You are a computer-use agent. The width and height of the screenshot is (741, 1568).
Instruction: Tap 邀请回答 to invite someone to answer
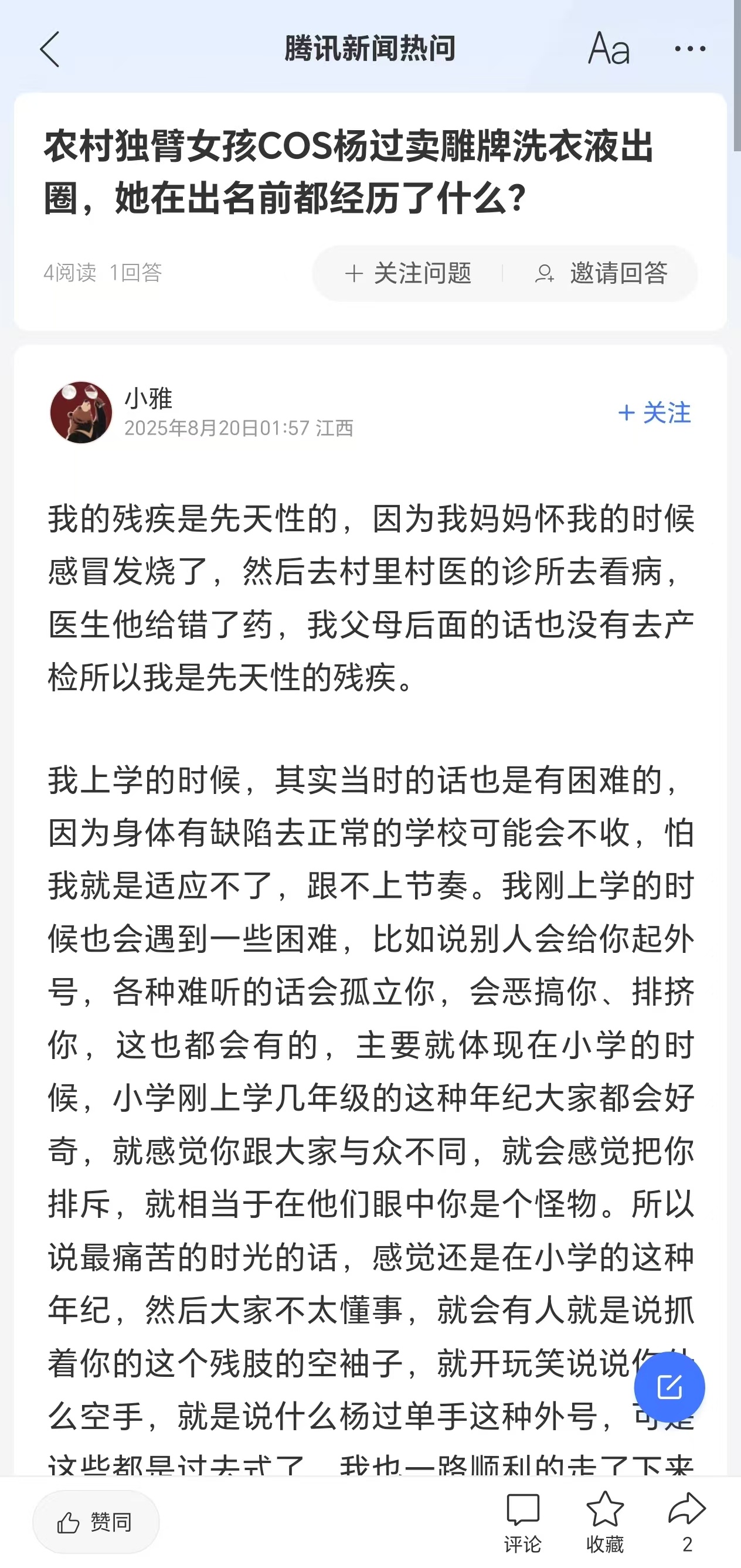click(x=601, y=273)
